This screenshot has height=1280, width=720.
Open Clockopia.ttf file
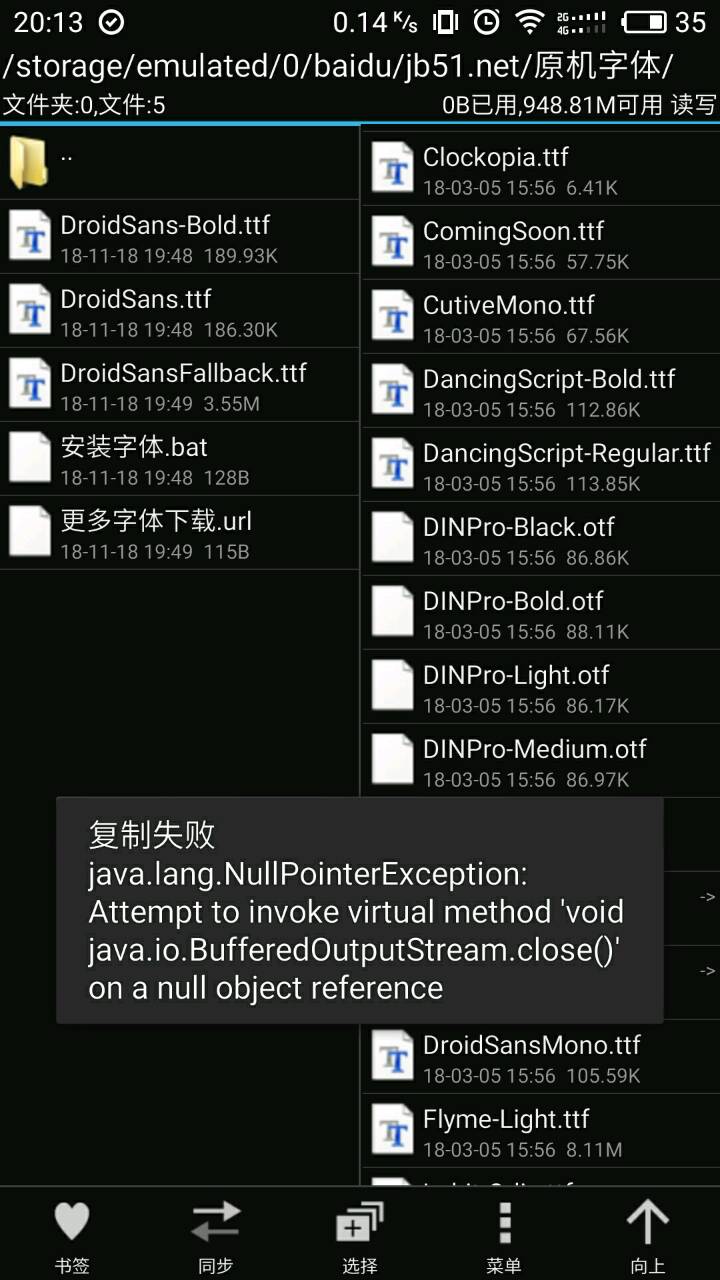[540, 170]
